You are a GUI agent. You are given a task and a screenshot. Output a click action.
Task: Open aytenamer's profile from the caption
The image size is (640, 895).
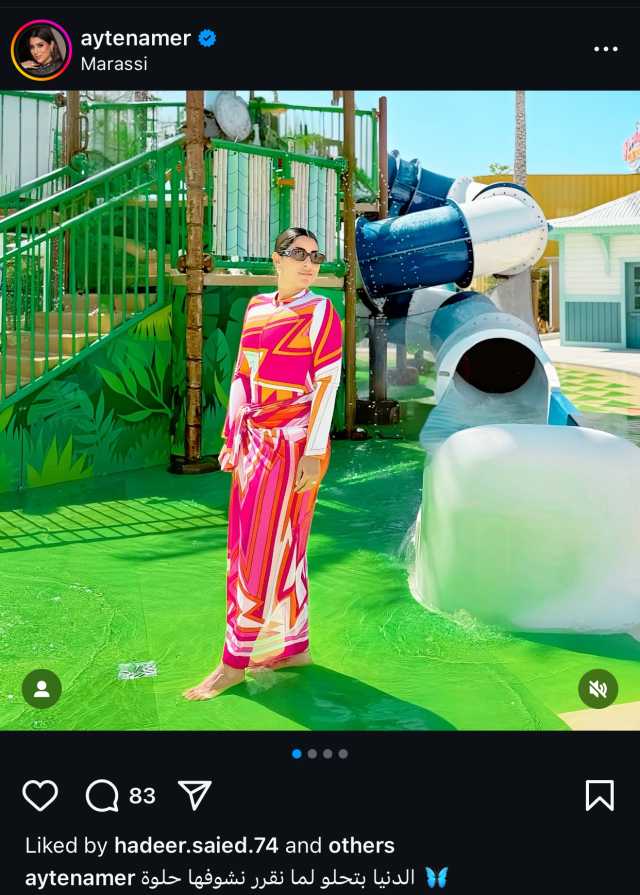point(80,878)
